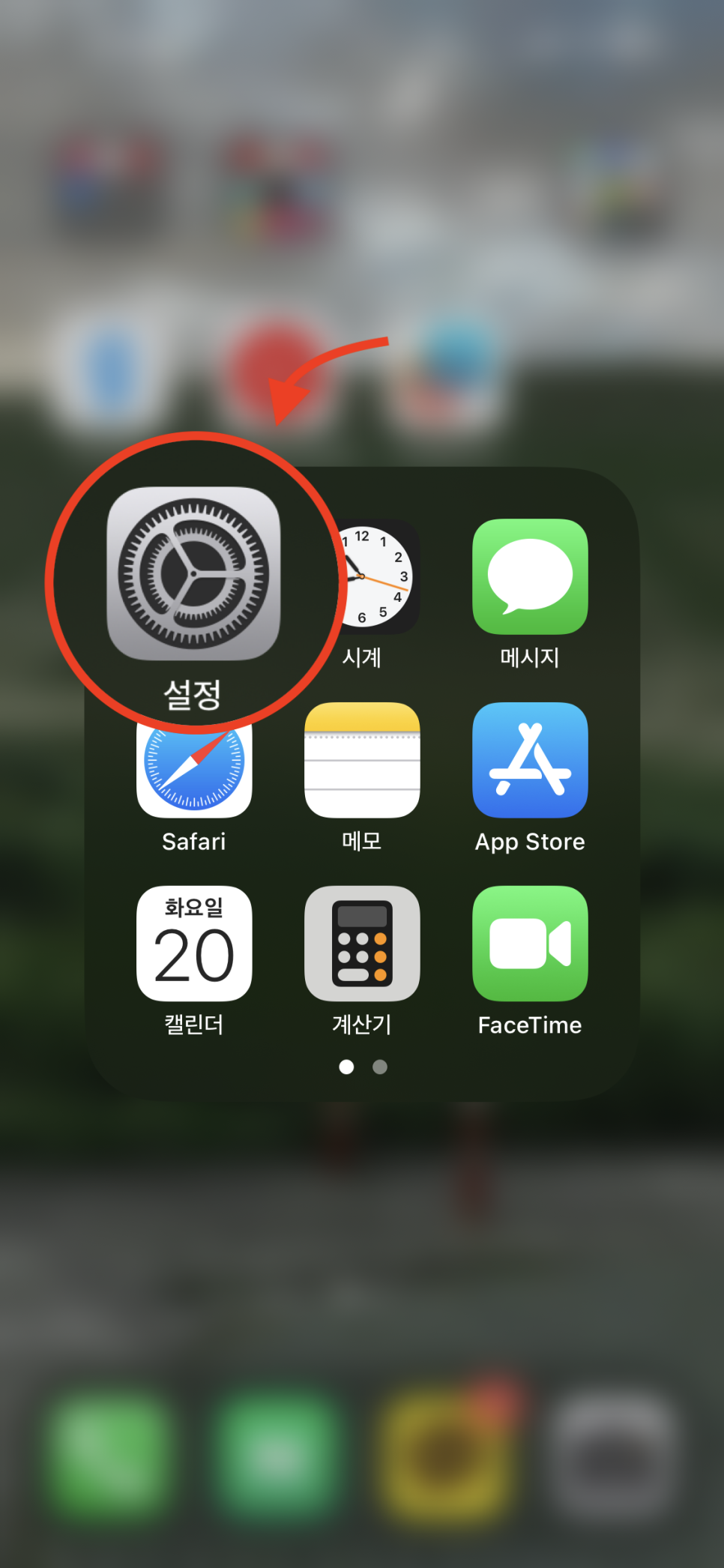
Task: Open the 계산기 calculator app
Action: tap(362, 944)
